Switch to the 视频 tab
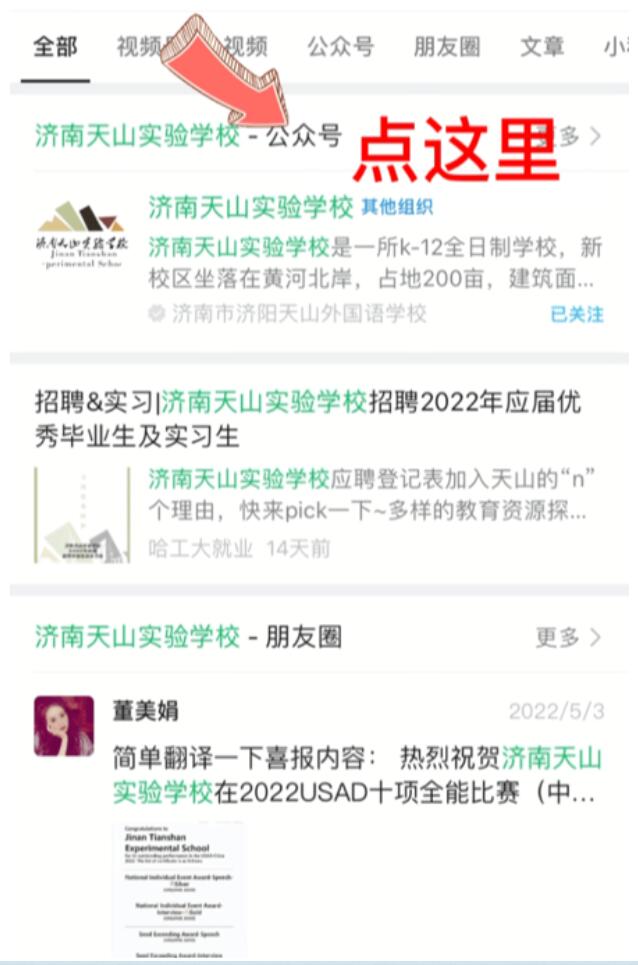The image size is (638, 965). tap(244, 47)
